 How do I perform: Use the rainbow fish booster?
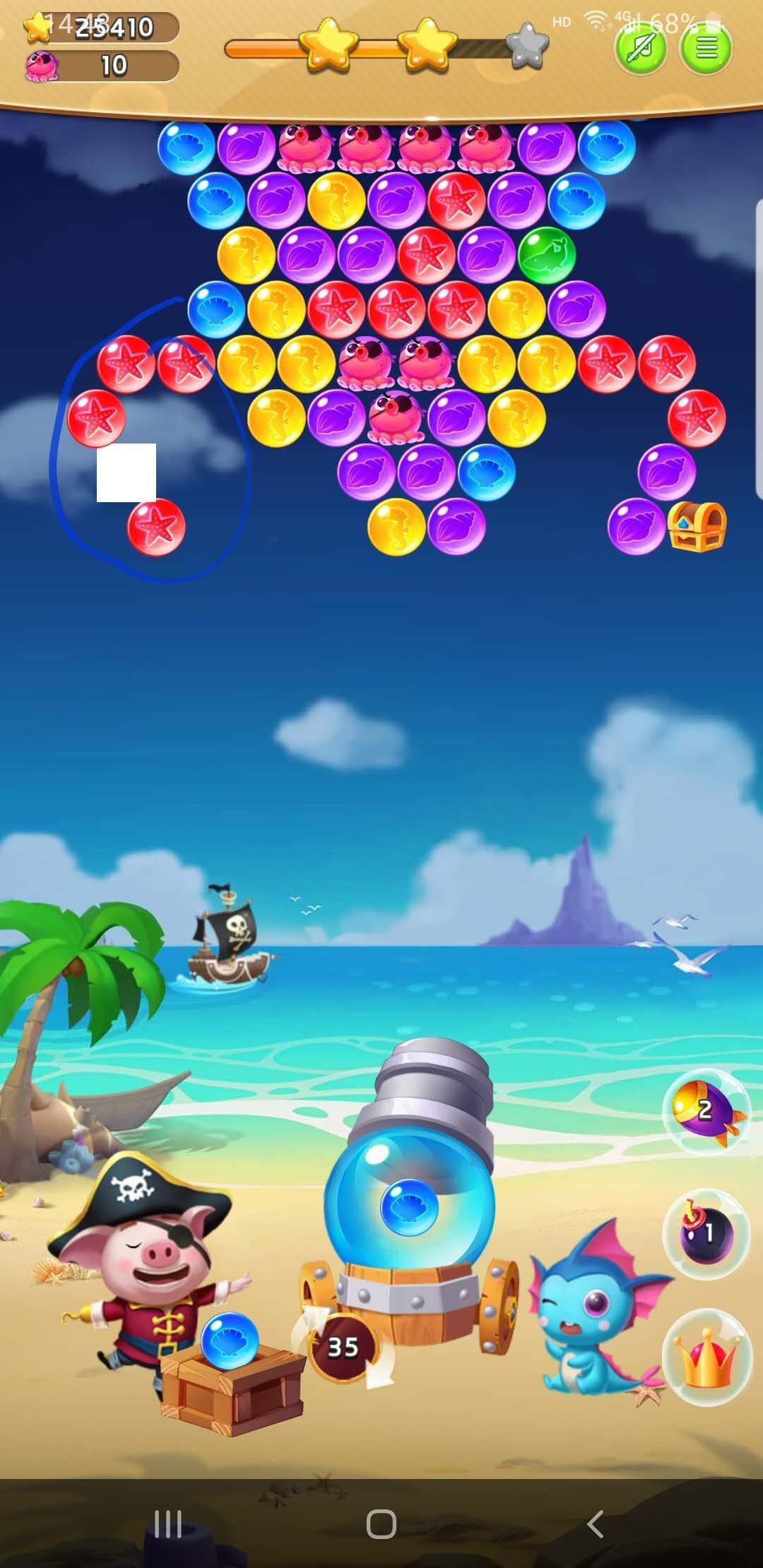[706, 1111]
